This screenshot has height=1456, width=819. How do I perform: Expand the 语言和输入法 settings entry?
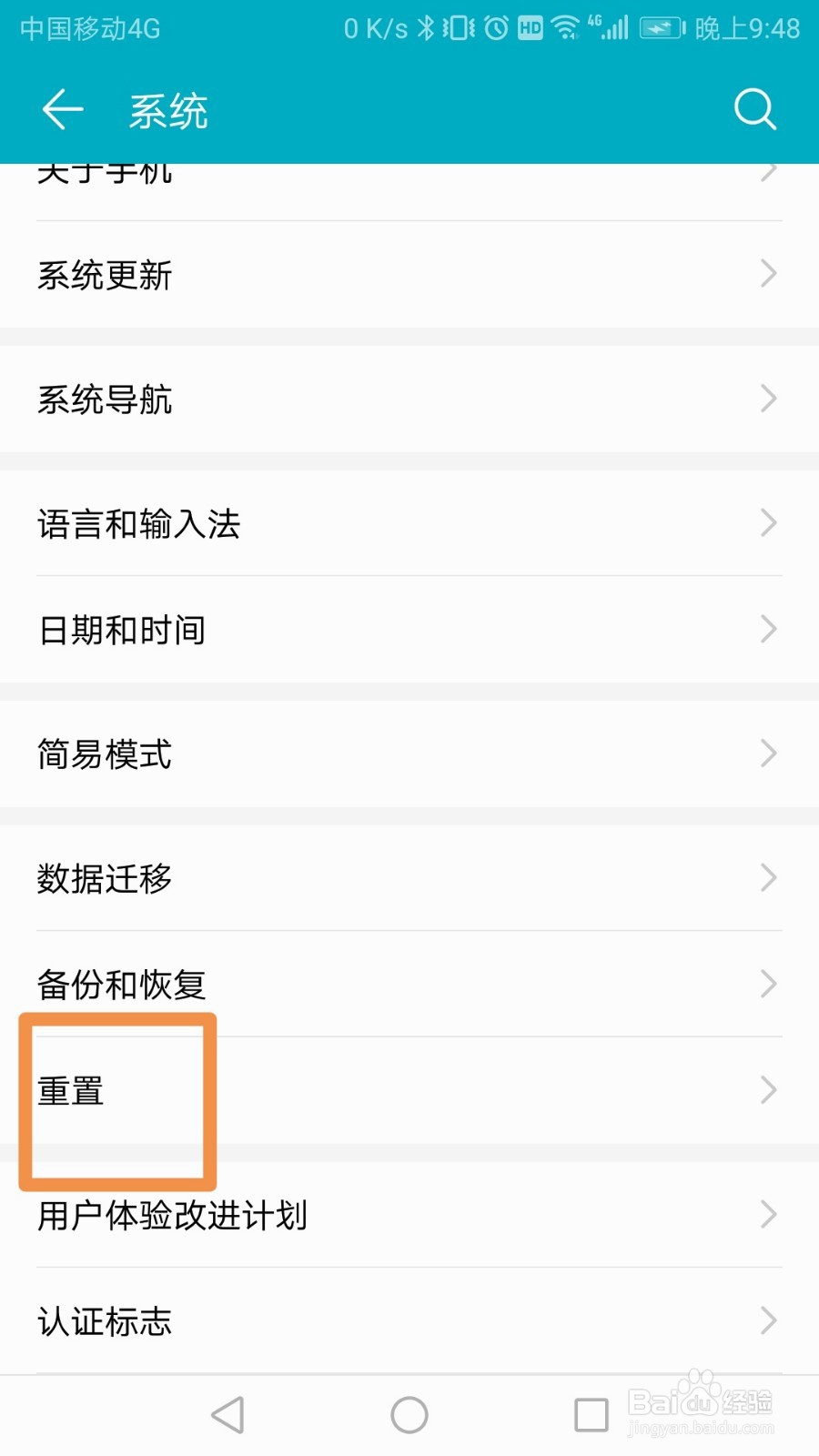click(x=409, y=524)
